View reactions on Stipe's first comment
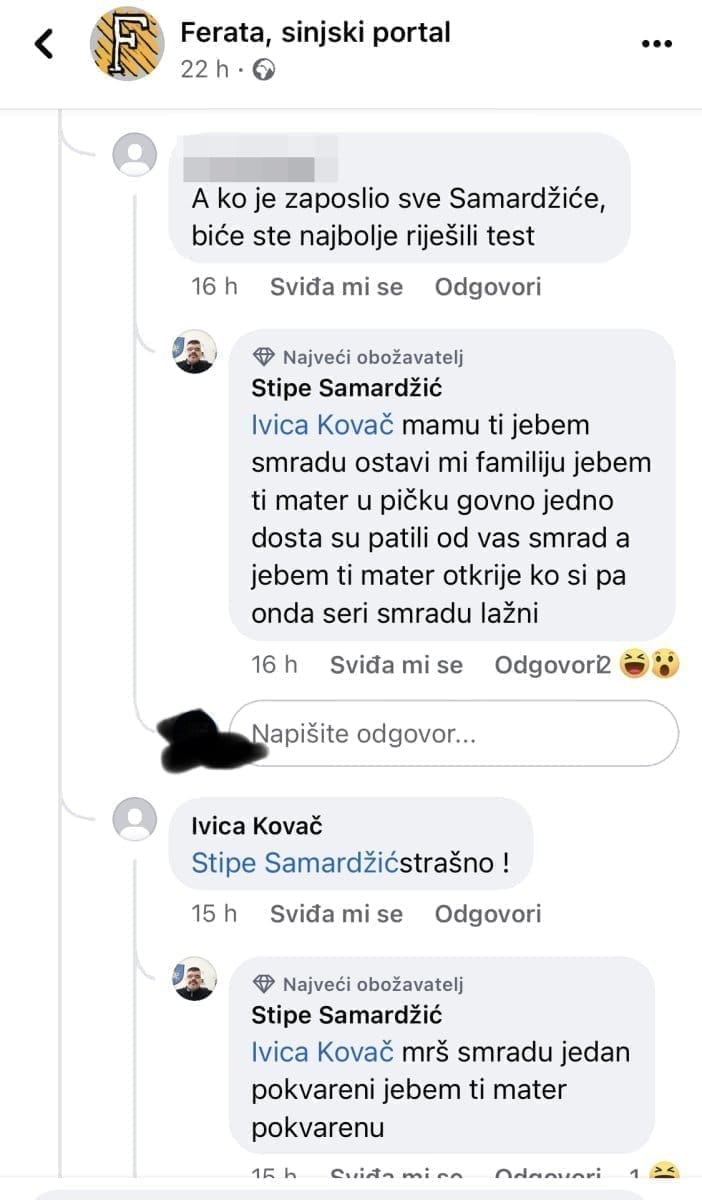702x1200 pixels. pos(650,663)
